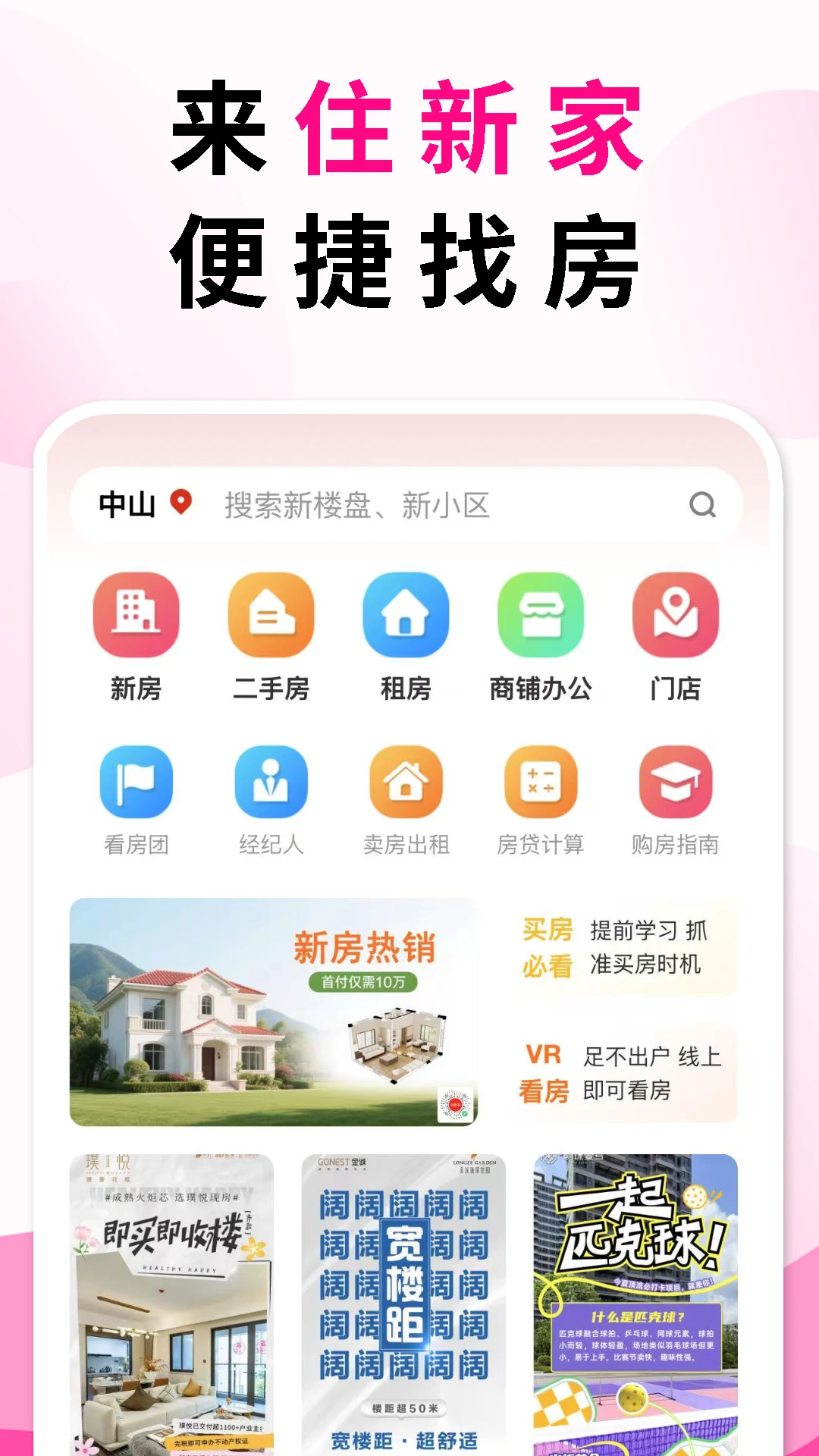Select the 二手房 (second-hand homes) icon

pyautogui.click(x=271, y=616)
